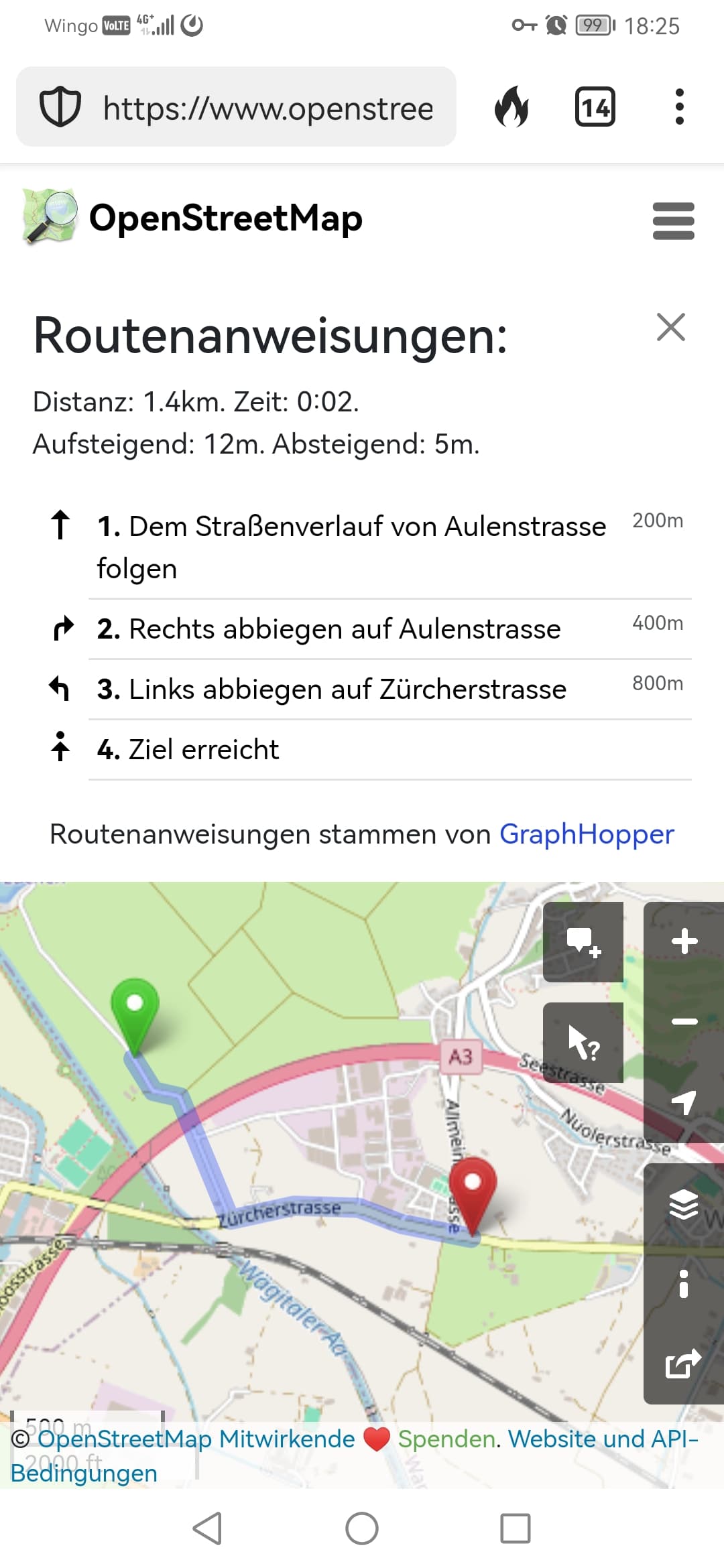The image size is (724, 1568).
Task: Open the GraphHopper link
Action: tap(587, 834)
